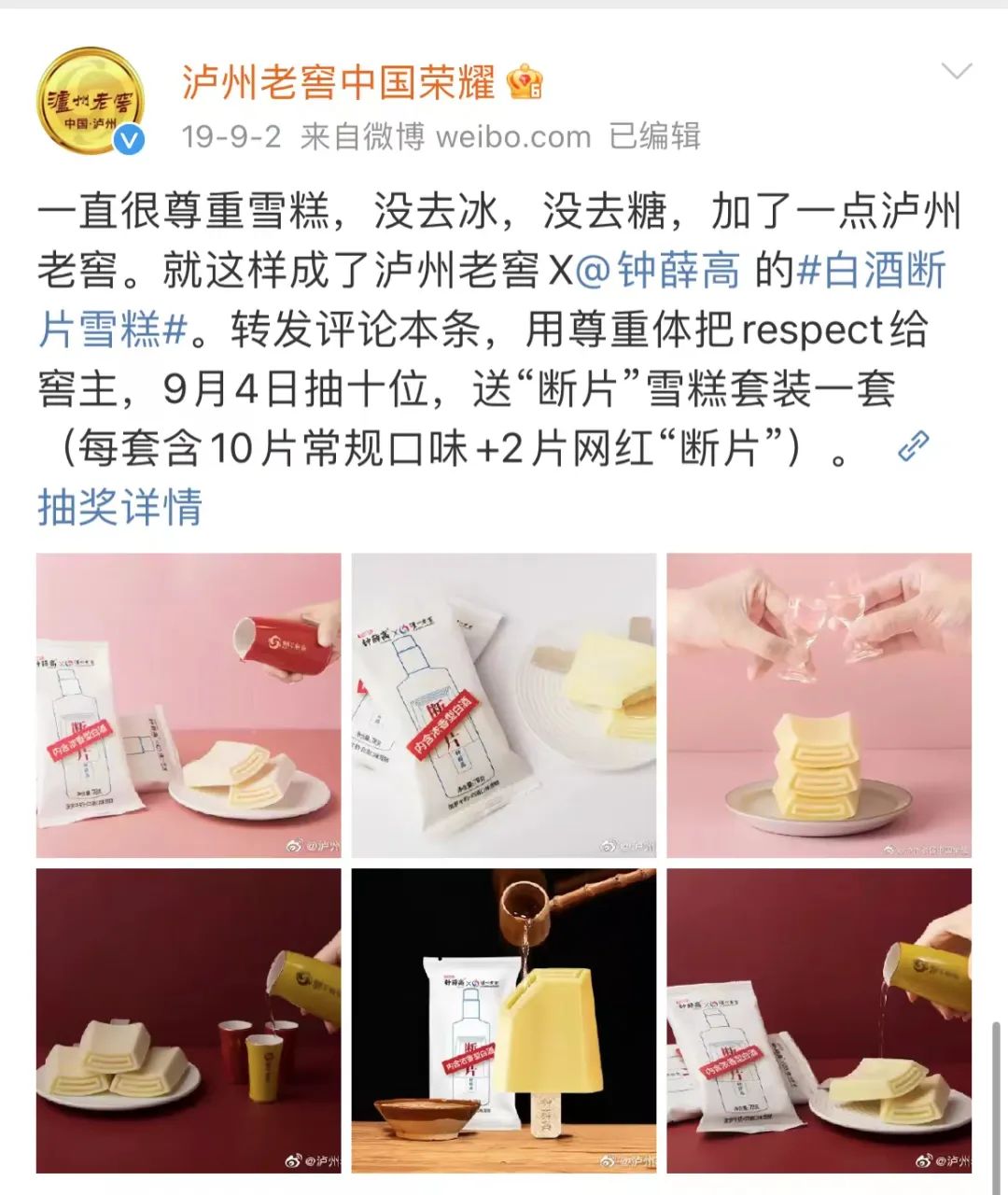This screenshot has height=1195, width=1008.
Task: Open the 抽奖详情 lottery details link
Action: (119, 507)
